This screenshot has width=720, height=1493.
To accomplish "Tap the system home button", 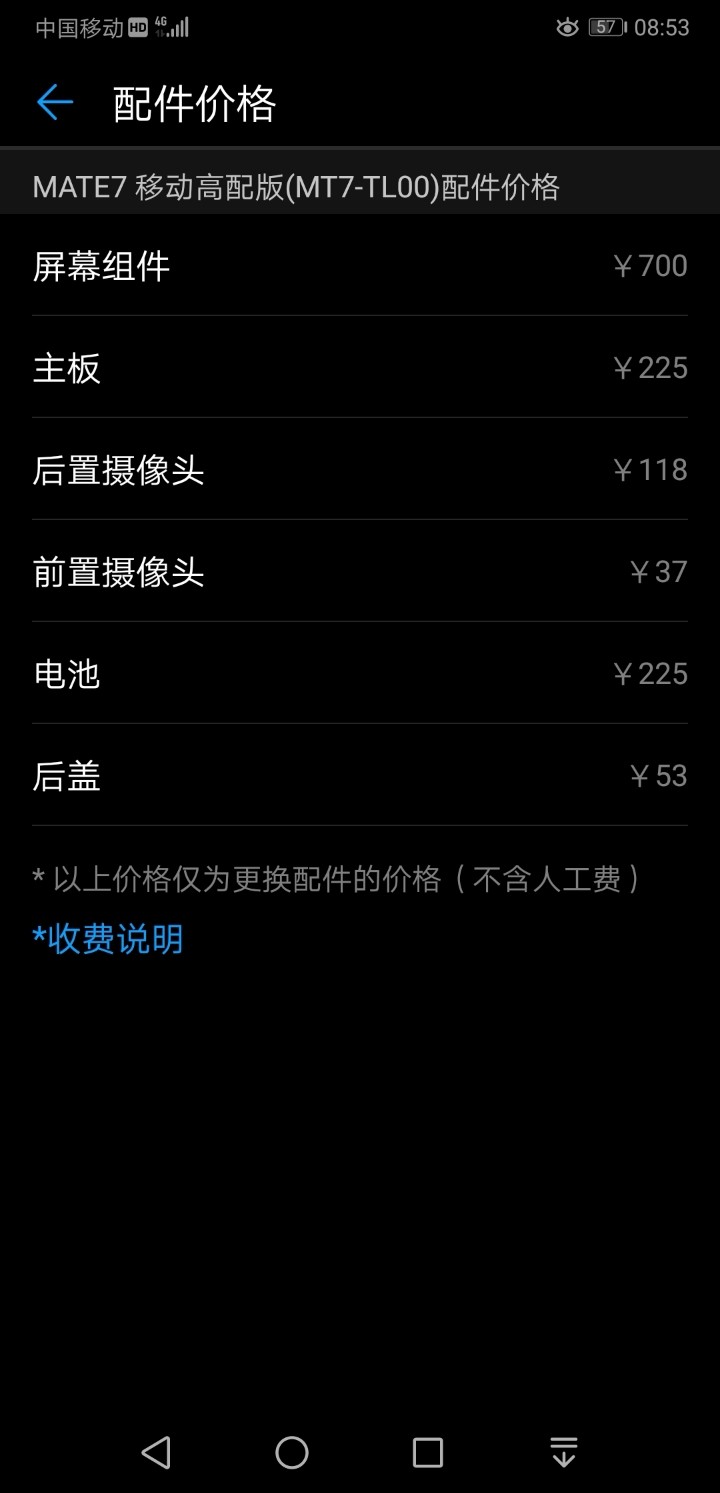I will [292, 1452].
